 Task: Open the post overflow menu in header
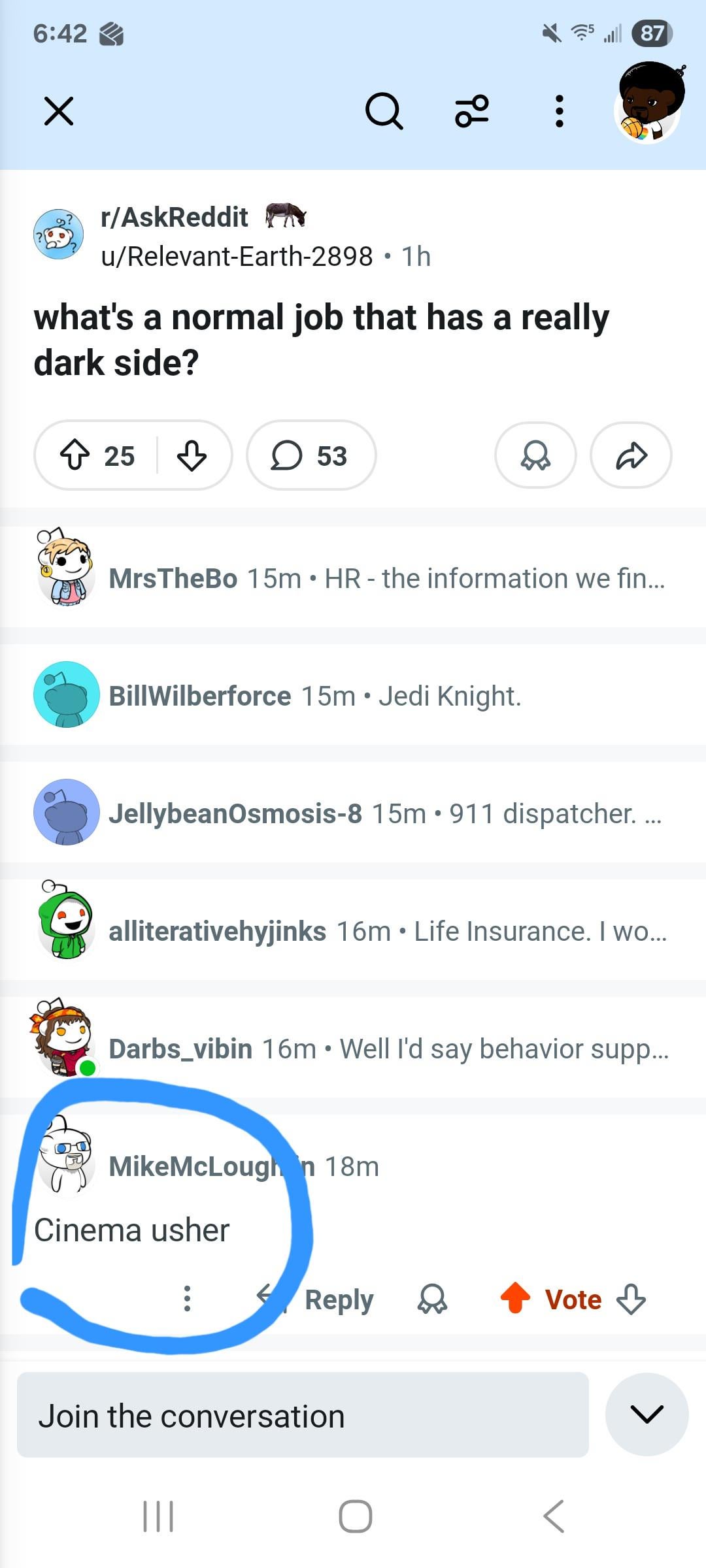559,111
